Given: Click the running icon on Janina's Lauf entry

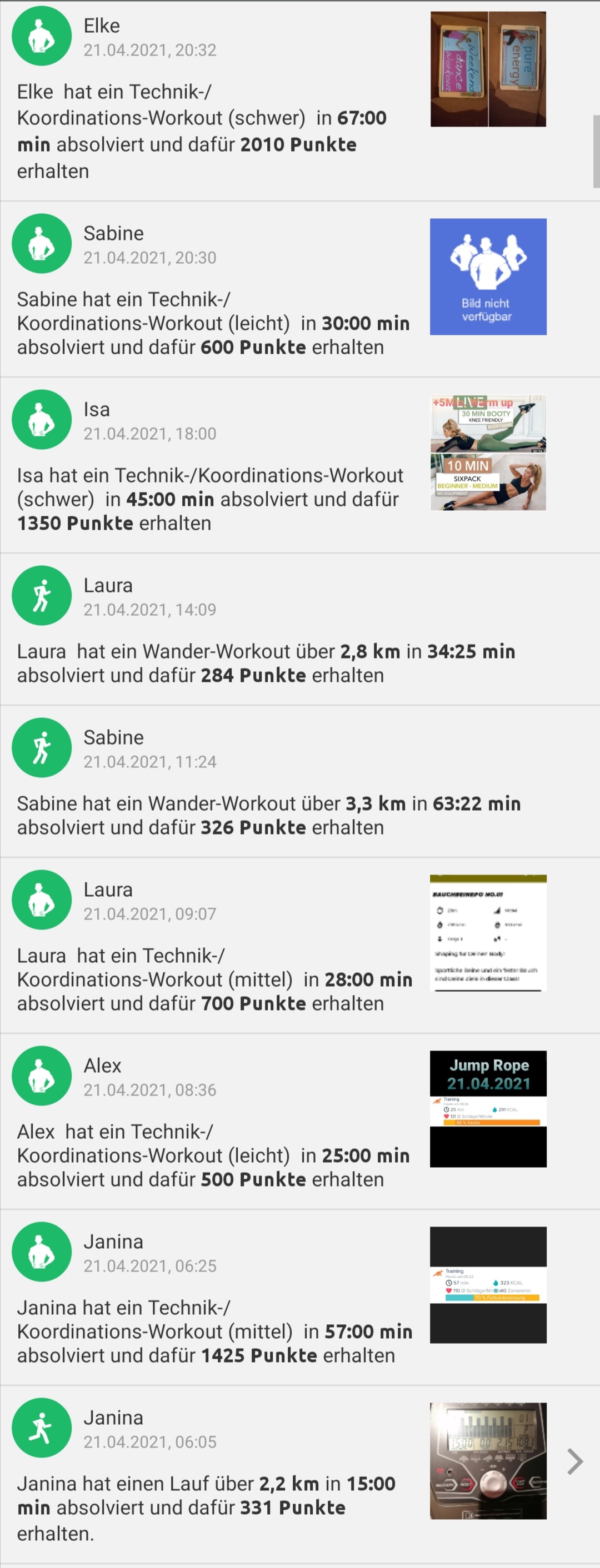Looking at the screenshot, I should [42, 1428].
